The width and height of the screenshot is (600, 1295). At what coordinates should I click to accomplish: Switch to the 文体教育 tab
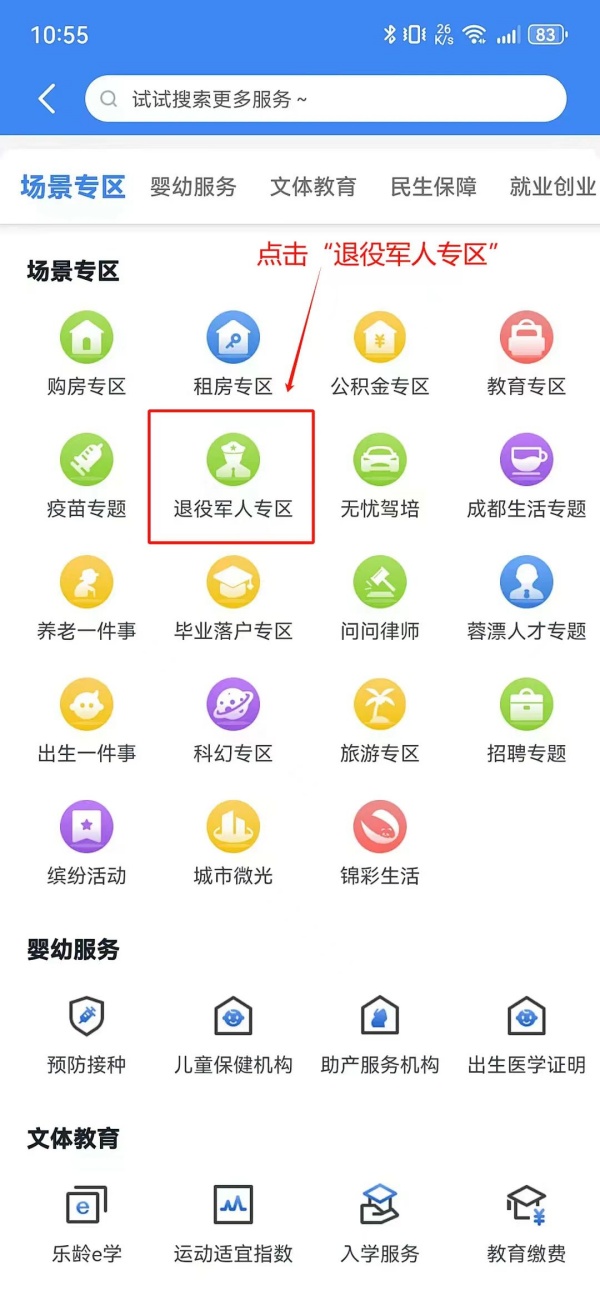(313, 187)
